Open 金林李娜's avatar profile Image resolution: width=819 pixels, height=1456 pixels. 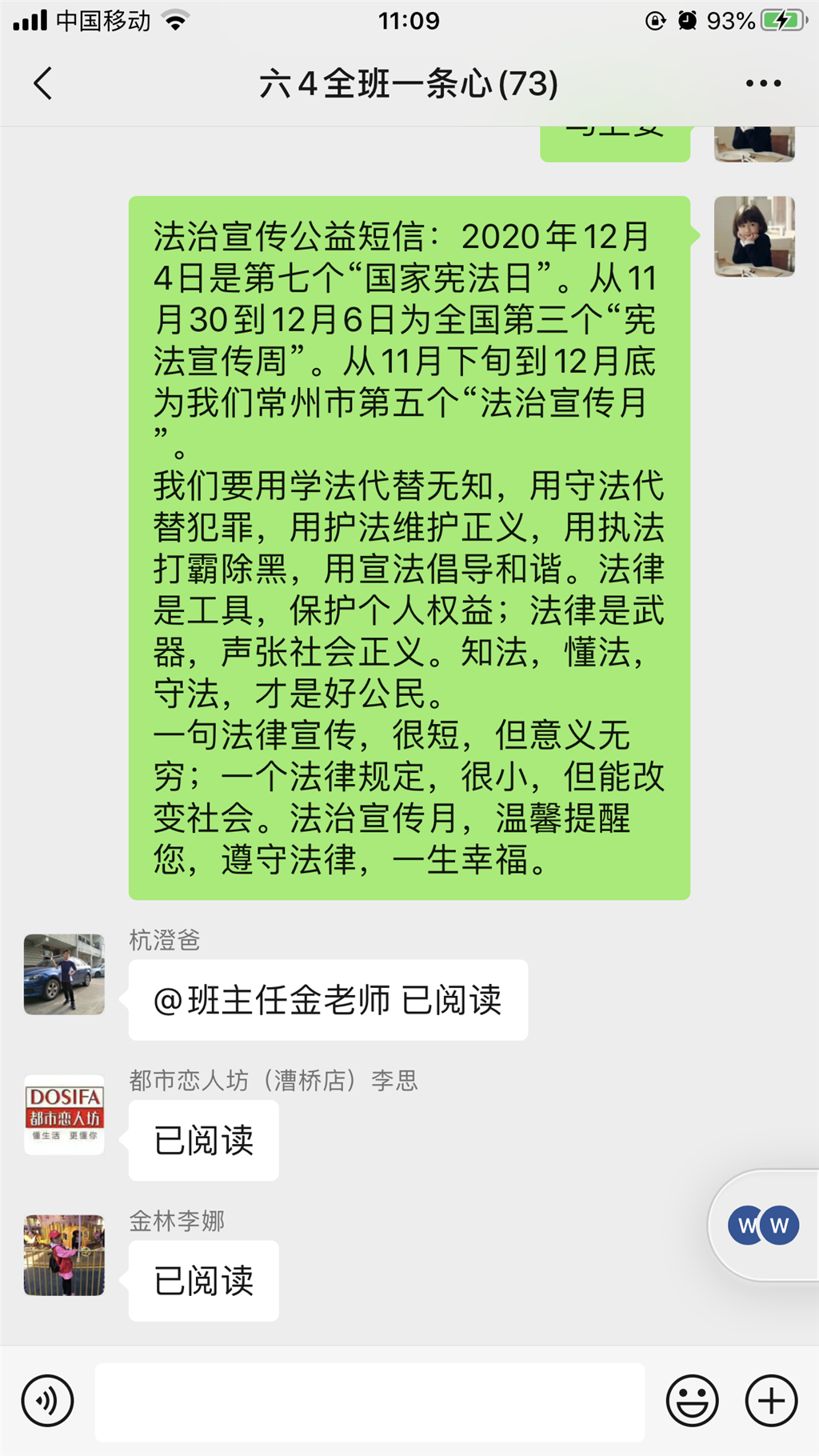pos(64,1255)
